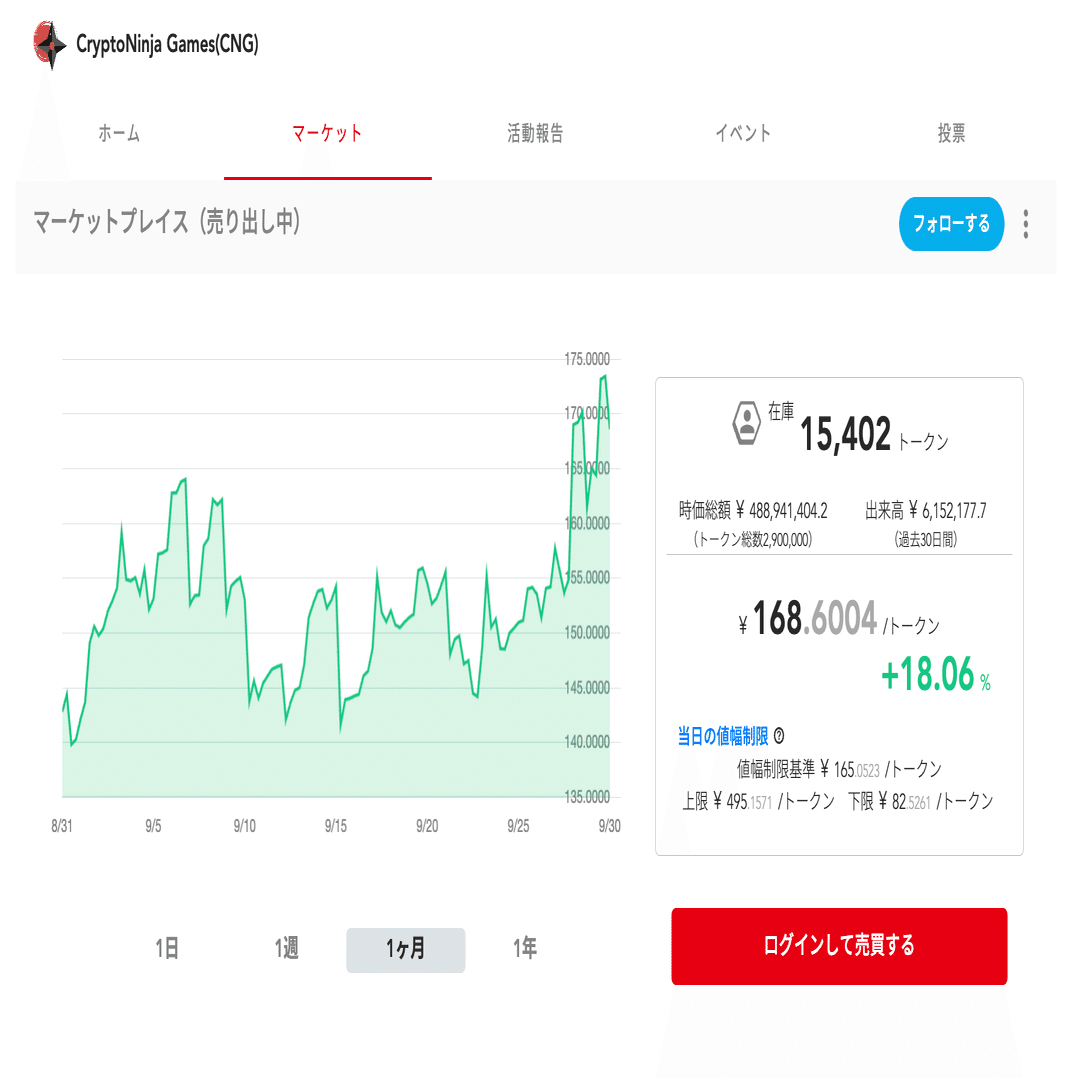This screenshot has width=1078, height=1078.
Task: Switch chart to 1年 range
Action: 525,948
